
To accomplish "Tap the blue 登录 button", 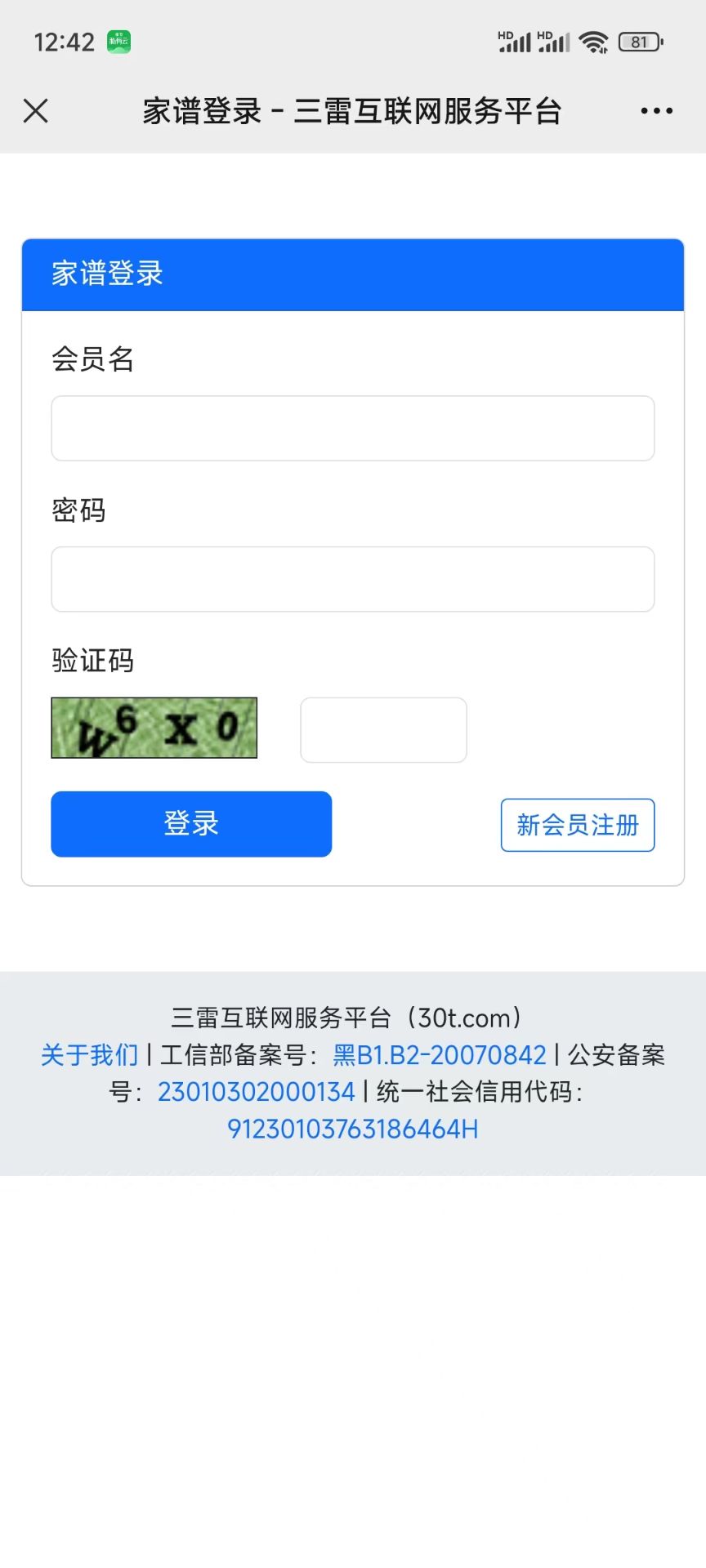I will 191,824.
